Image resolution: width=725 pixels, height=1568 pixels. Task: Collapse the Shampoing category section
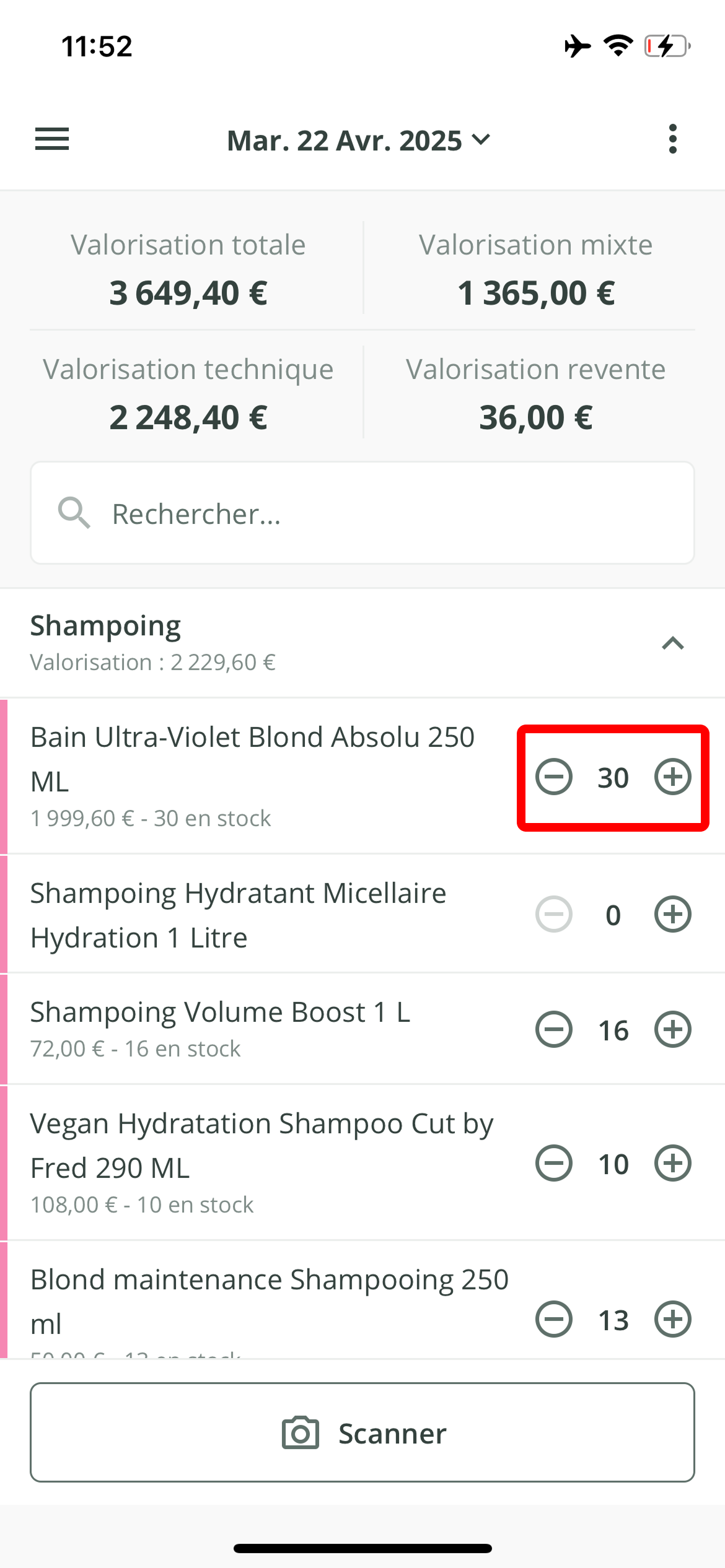(x=672, y=643)
